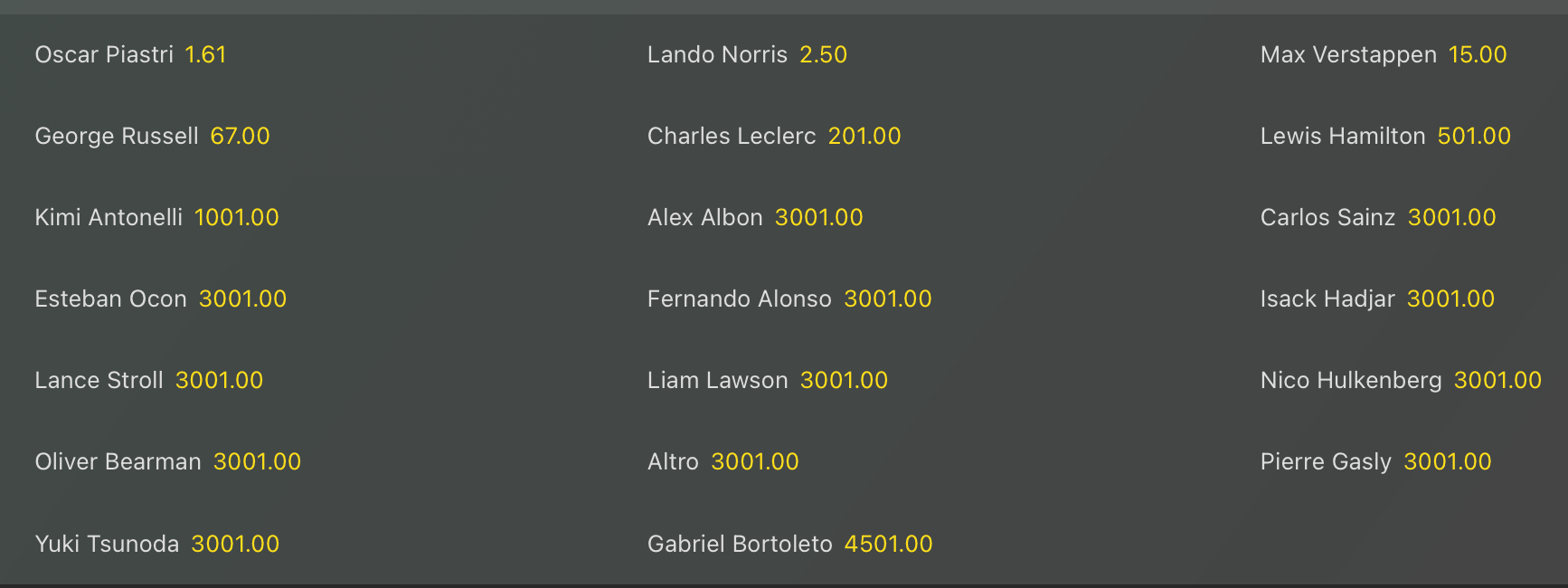Choose the Altro option at 3001.00
1568x588 pixels.
(723, 462)
